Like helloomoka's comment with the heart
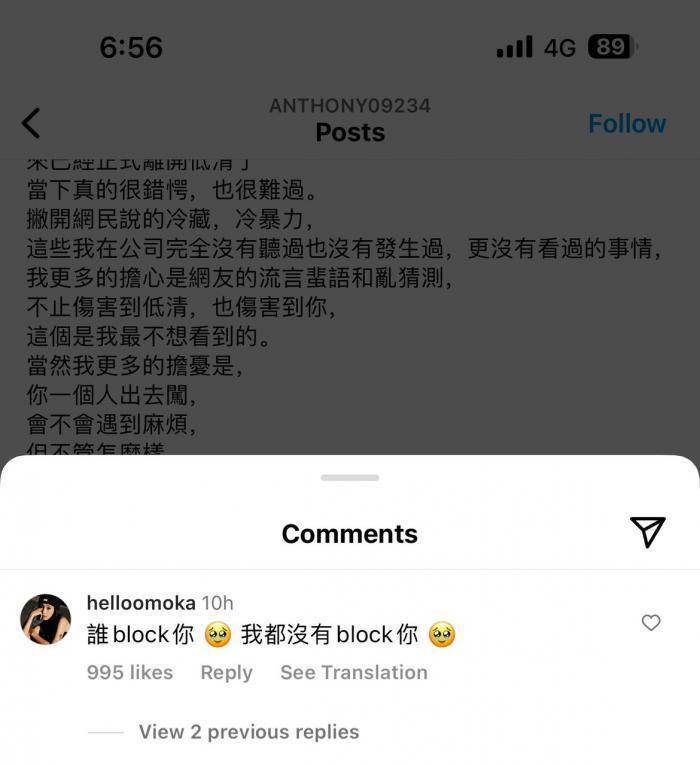Image resolution: width=700 pixels, height=766 pixels. coord(651,623)
